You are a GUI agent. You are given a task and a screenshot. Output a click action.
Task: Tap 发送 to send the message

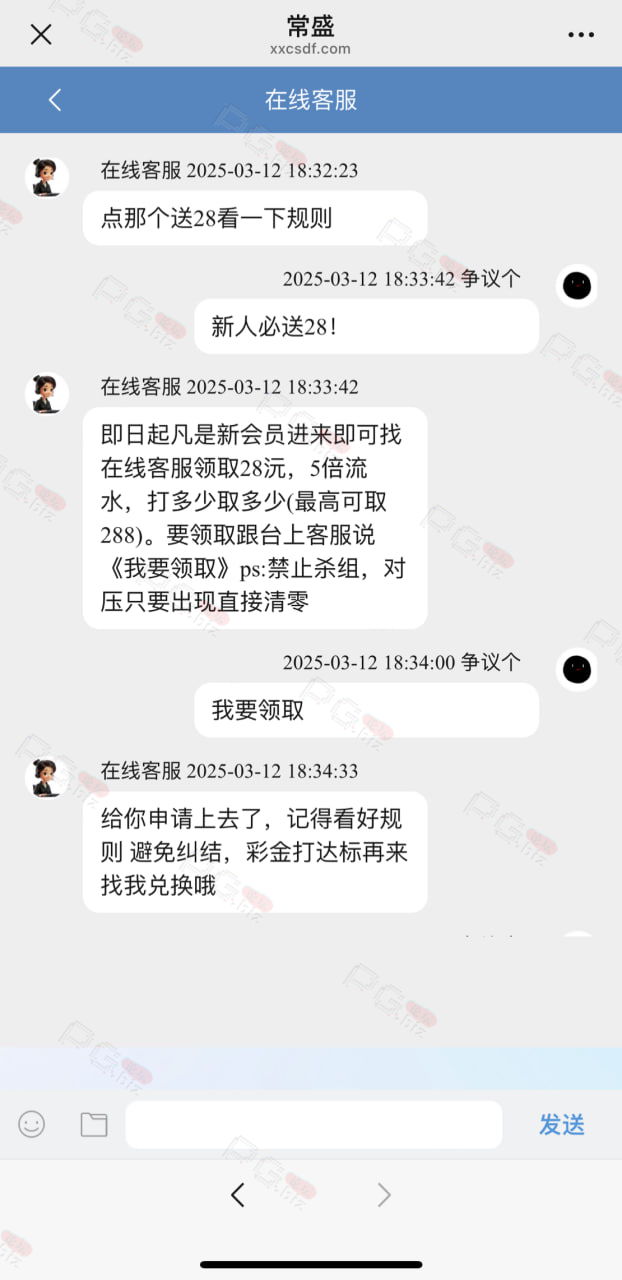[562, 1124]
